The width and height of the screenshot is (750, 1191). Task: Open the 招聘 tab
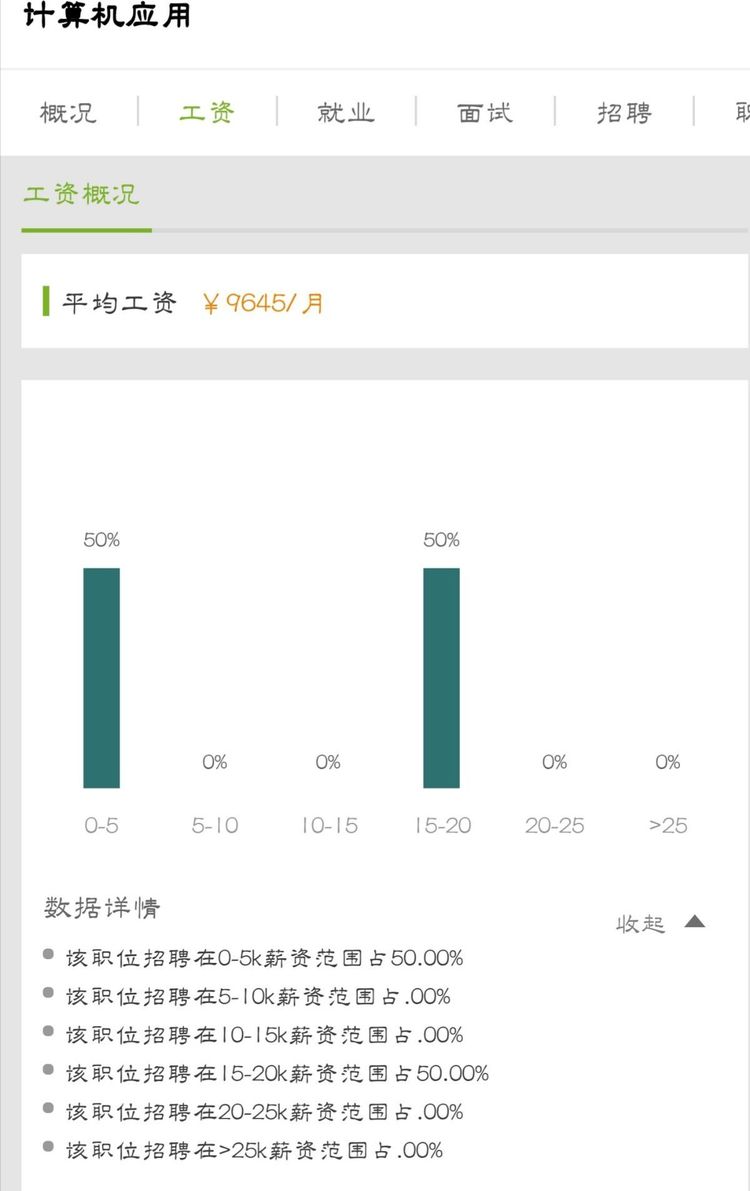pos(622,112)
